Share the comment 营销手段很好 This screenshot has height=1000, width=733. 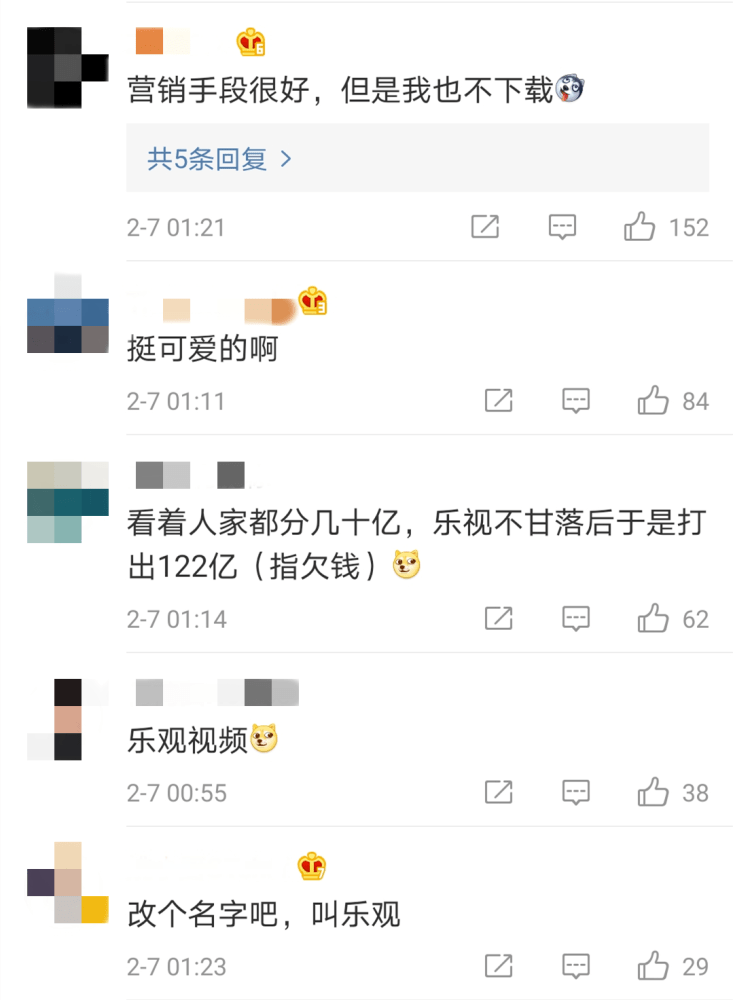pyautogui.click(x=485, y=227)
